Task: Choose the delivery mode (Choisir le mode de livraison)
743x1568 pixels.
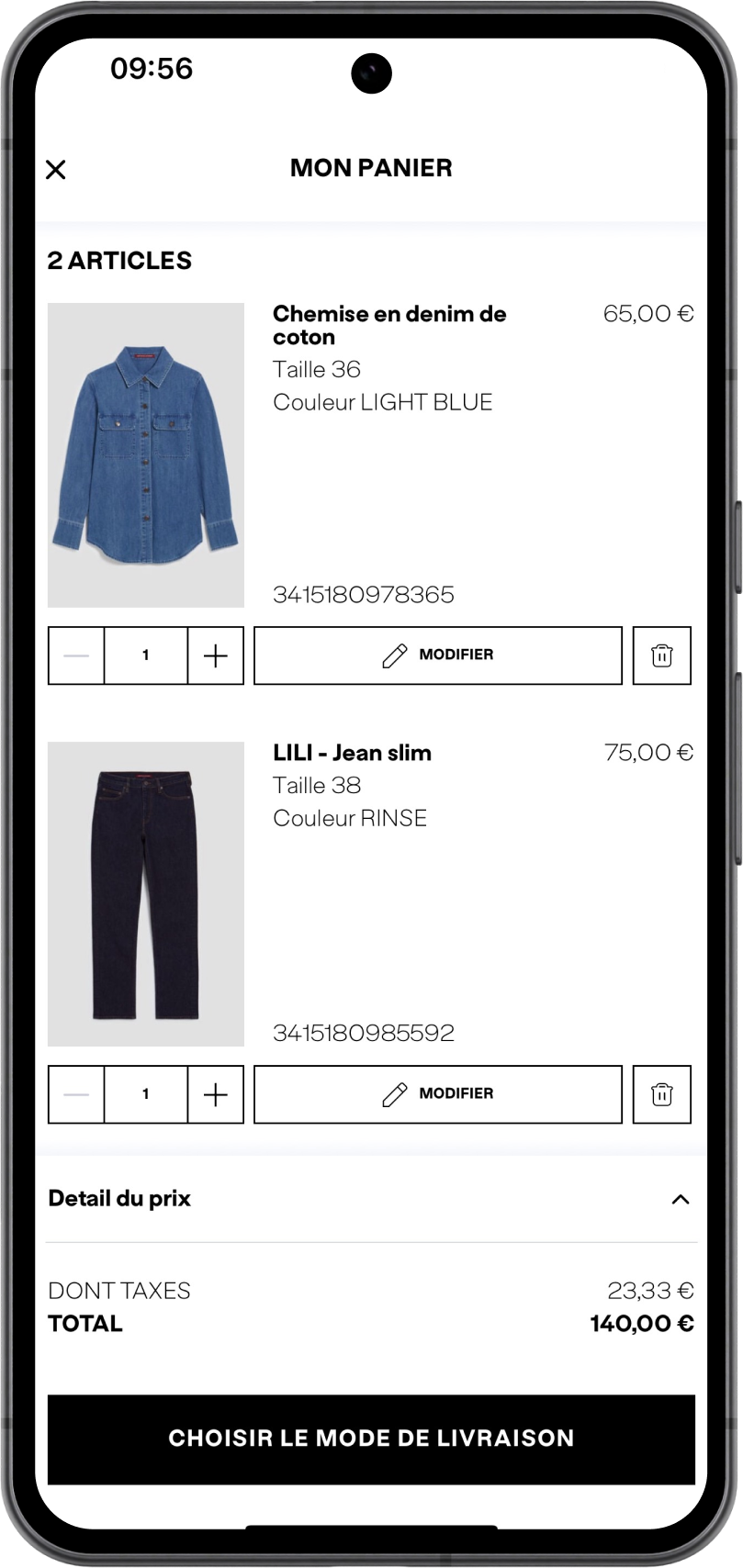Action: click(x=371, y=1439)
